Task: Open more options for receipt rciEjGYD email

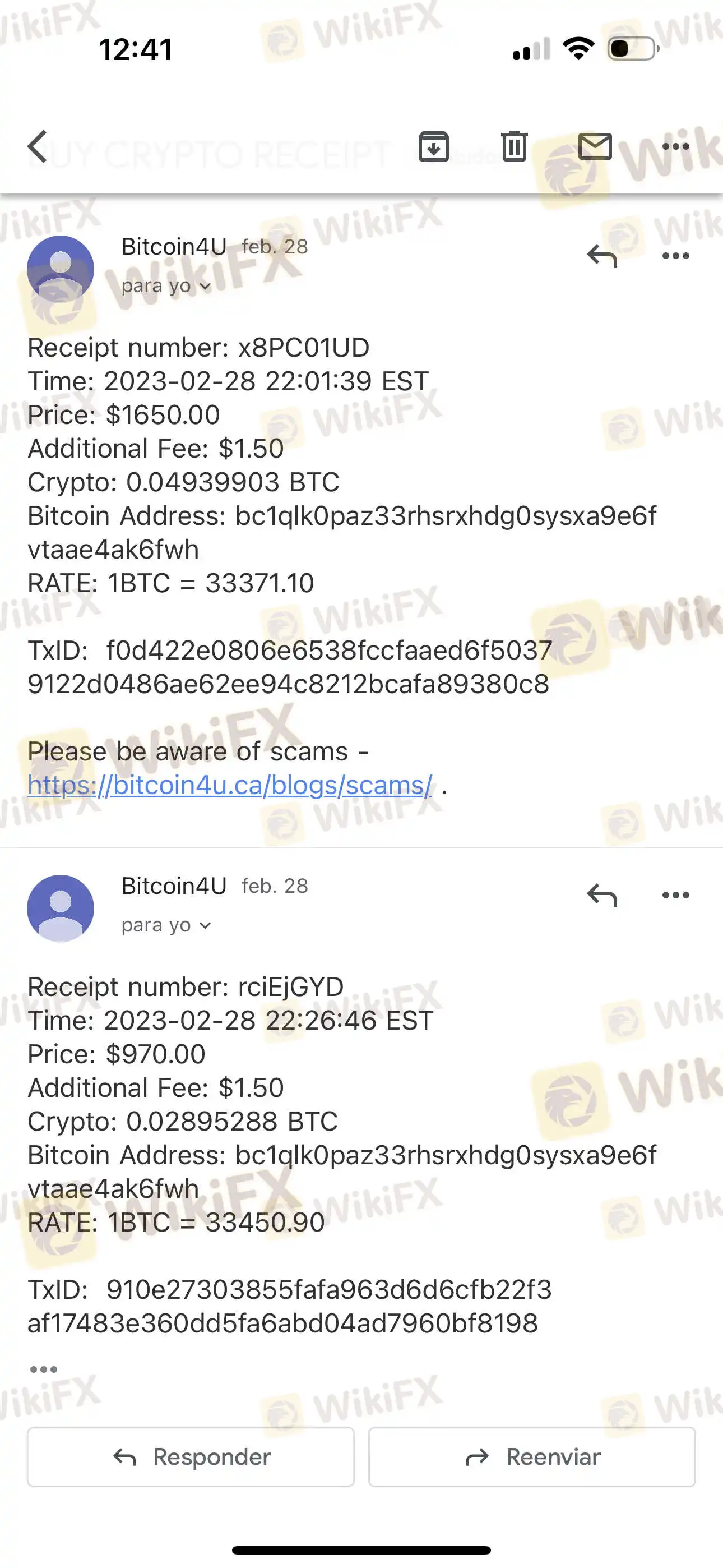Action: tap(675, 896)
